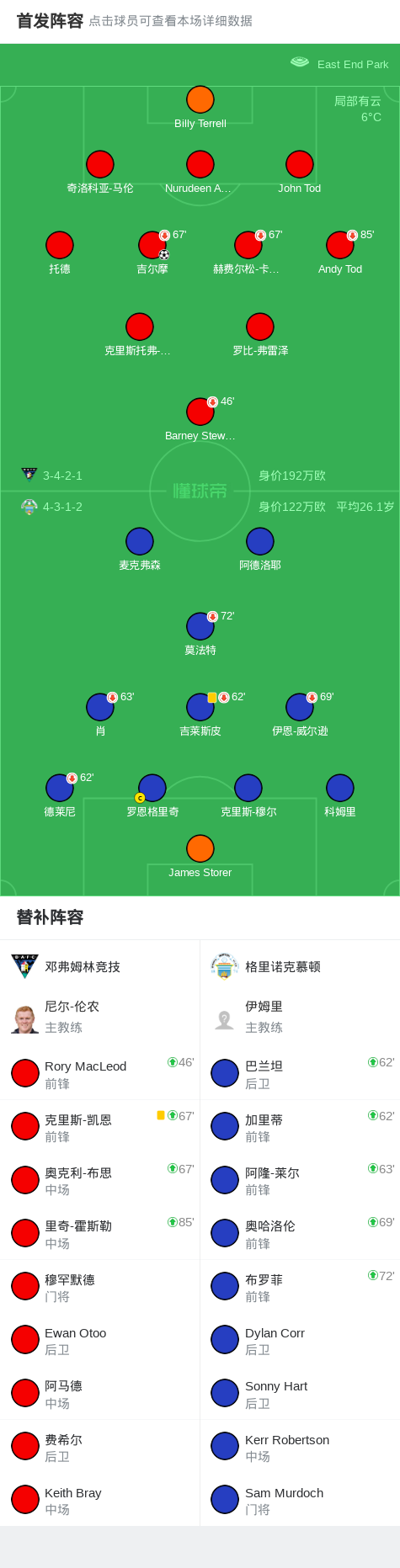The image size is (400, 1568).
Task: Open substitute 巴兰坦 player page
Action: coord(300,1073)
